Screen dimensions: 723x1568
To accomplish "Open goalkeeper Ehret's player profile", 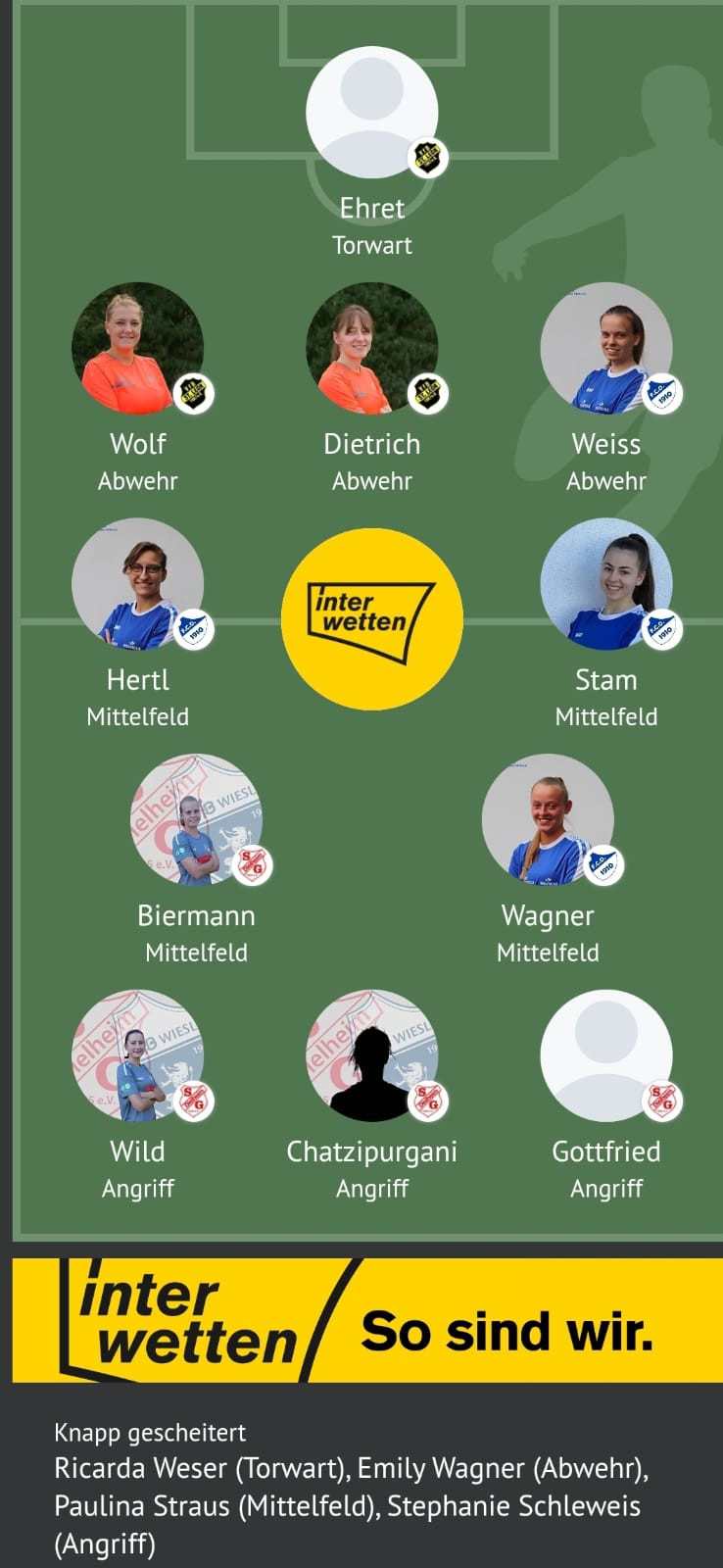I will [371, 113].
